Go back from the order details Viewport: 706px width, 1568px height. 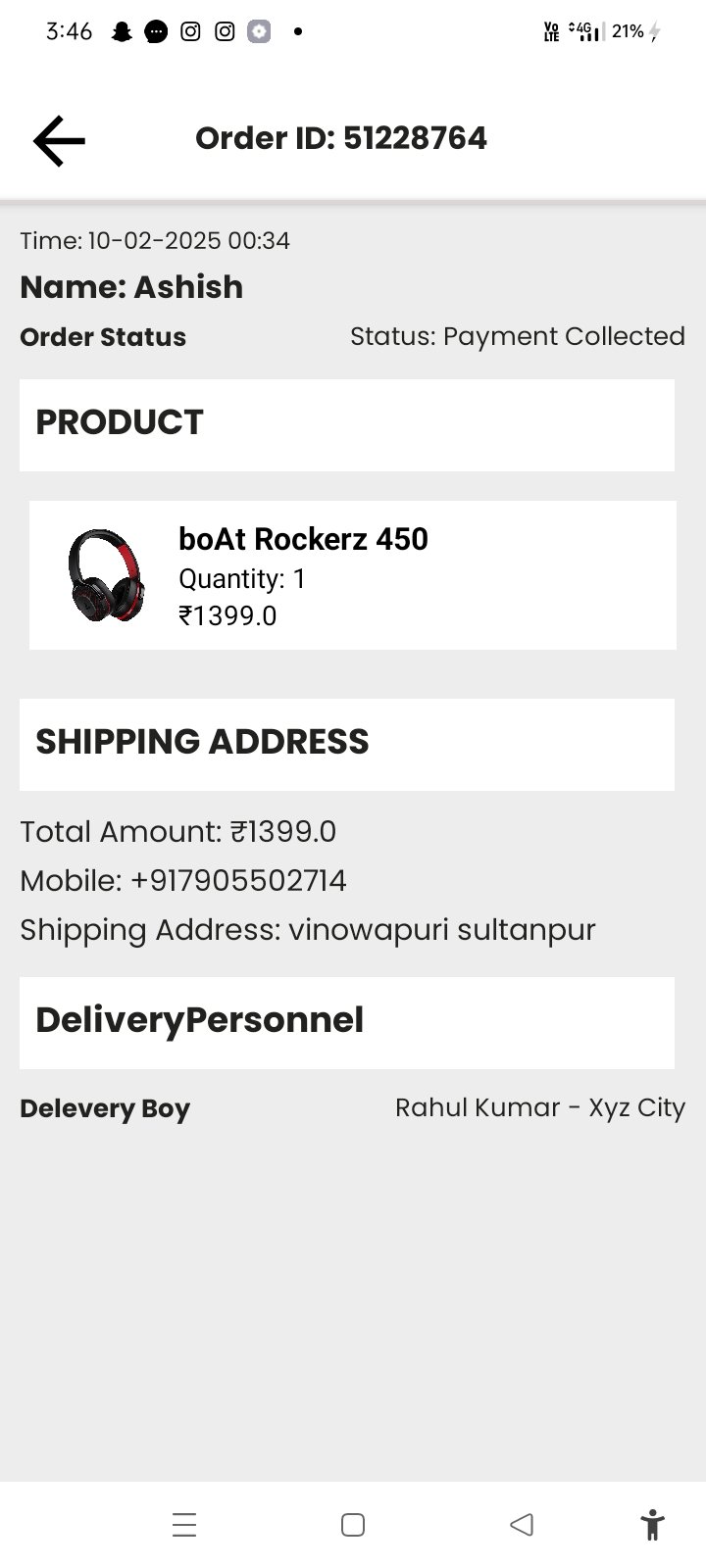pyautogui.click(x=59, y=140)
